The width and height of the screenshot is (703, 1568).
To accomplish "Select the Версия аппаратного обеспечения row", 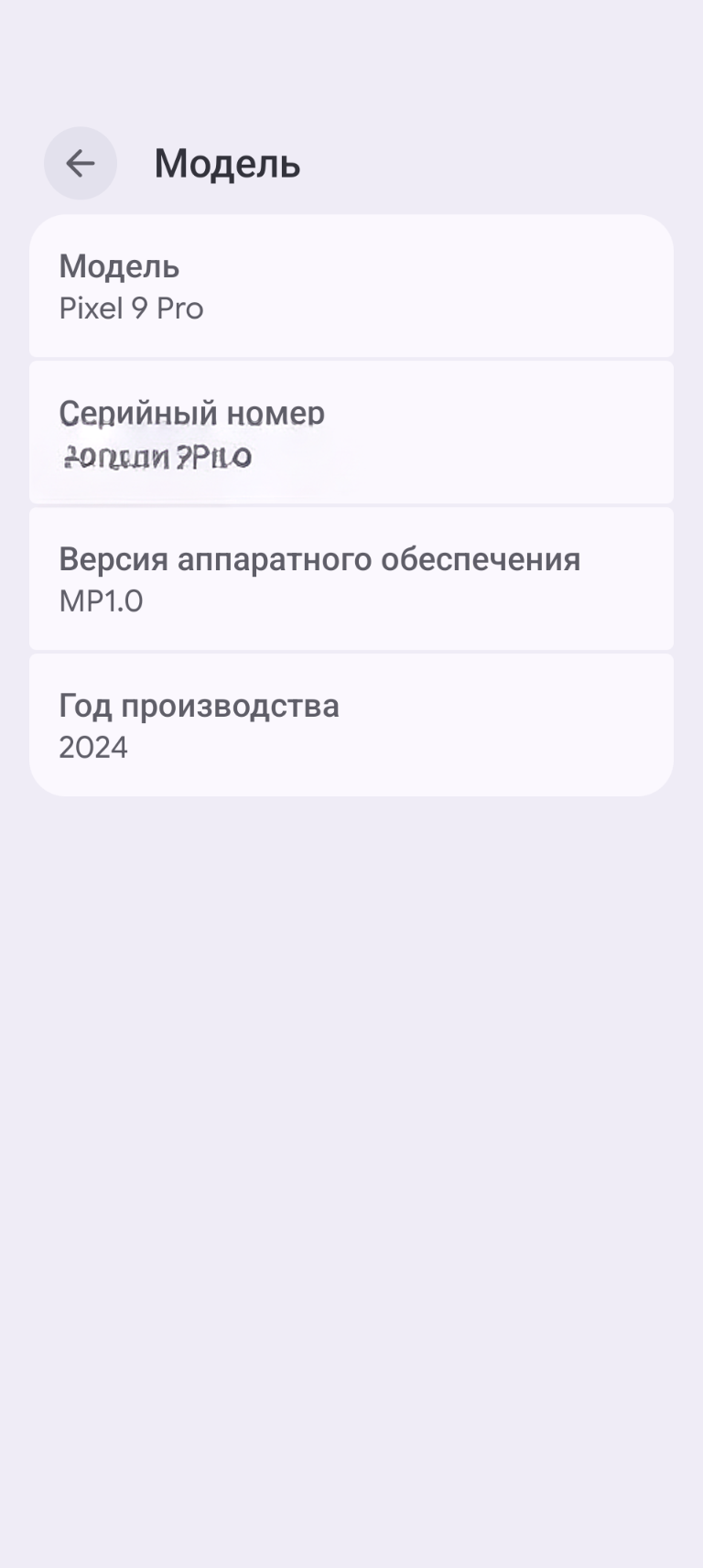I will (351, 579).
